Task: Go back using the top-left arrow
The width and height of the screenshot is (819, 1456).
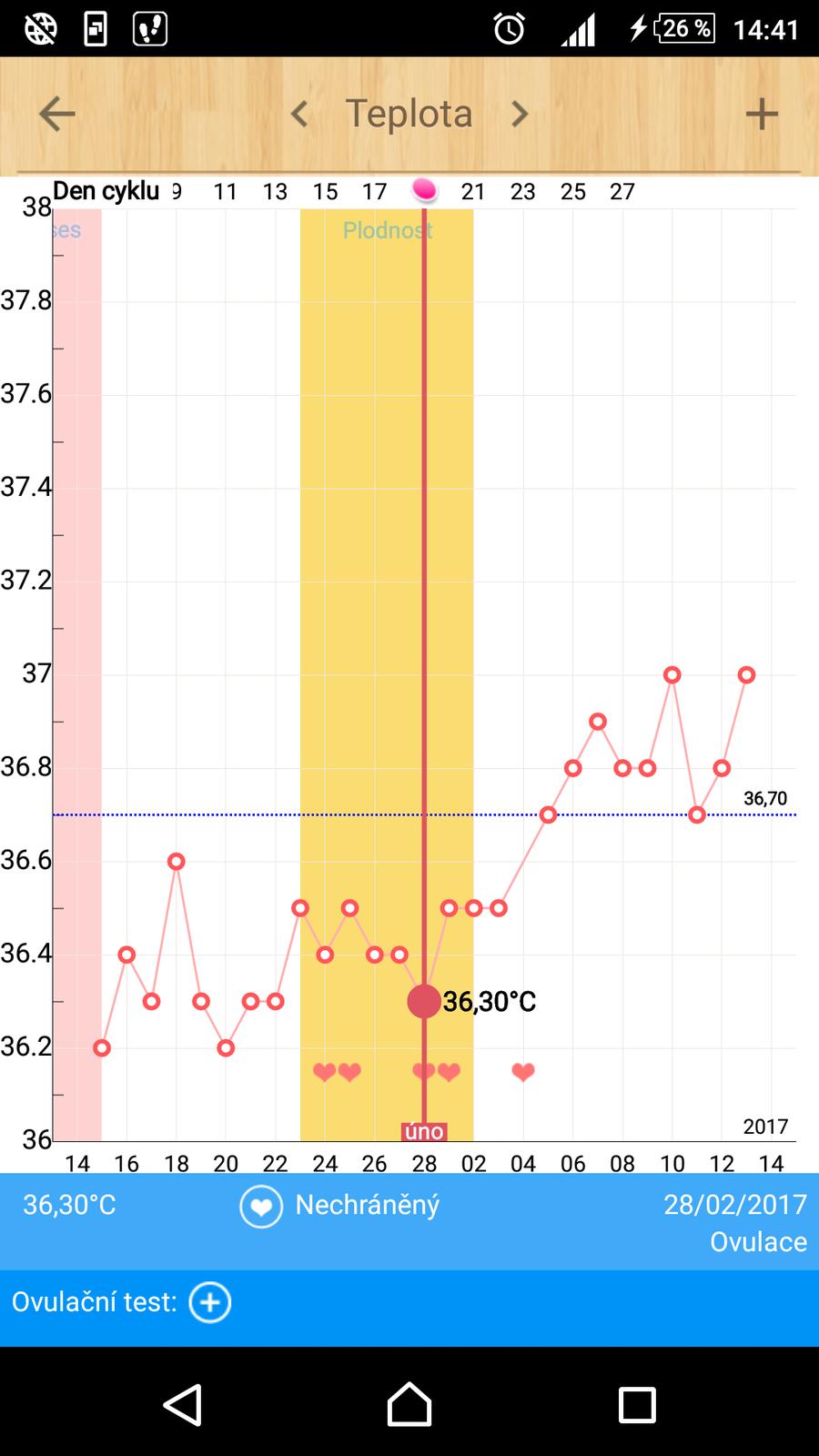Action: click(x=56, y=114)
